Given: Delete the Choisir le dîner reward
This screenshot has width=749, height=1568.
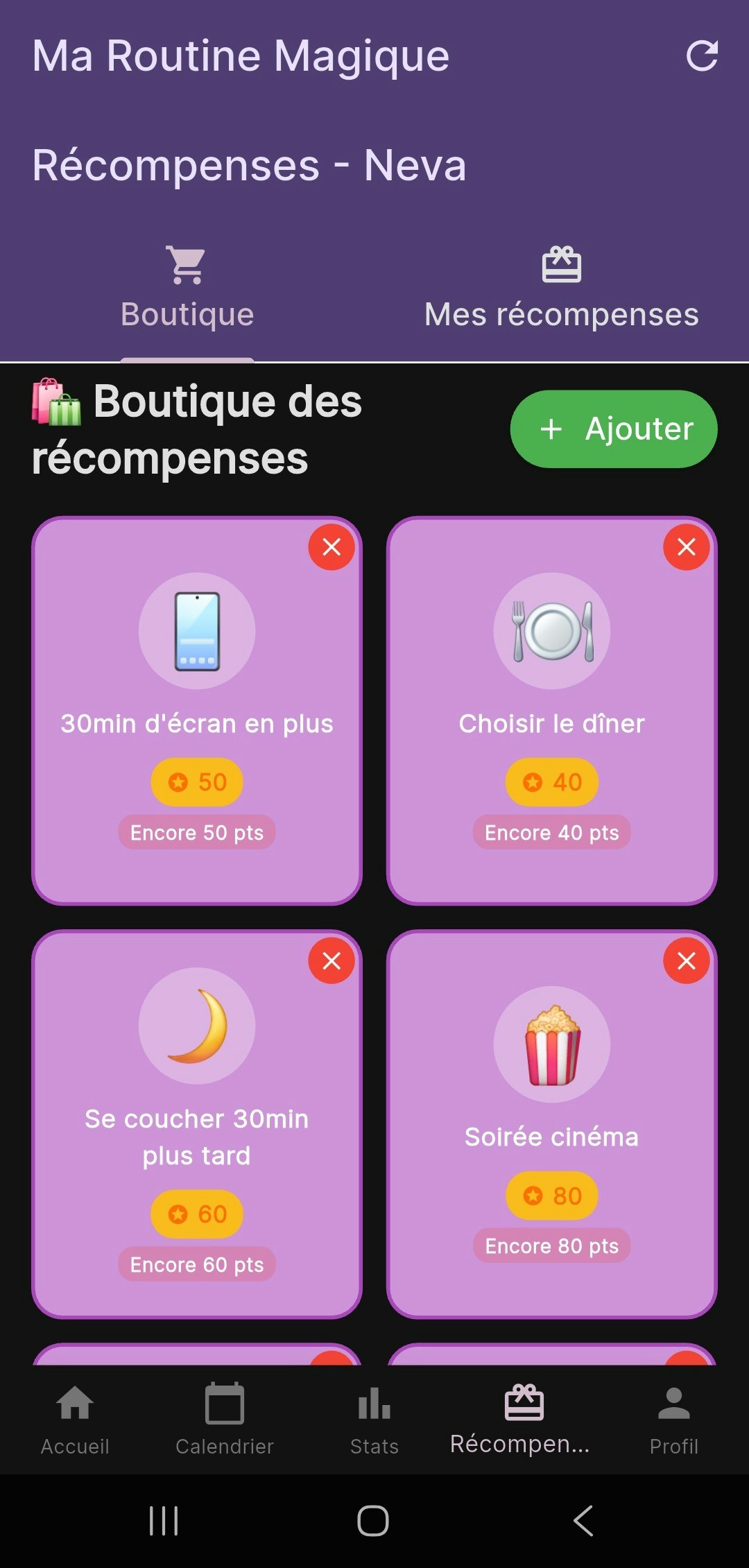Looking at the screenshot, I should (x=685, y=547).
